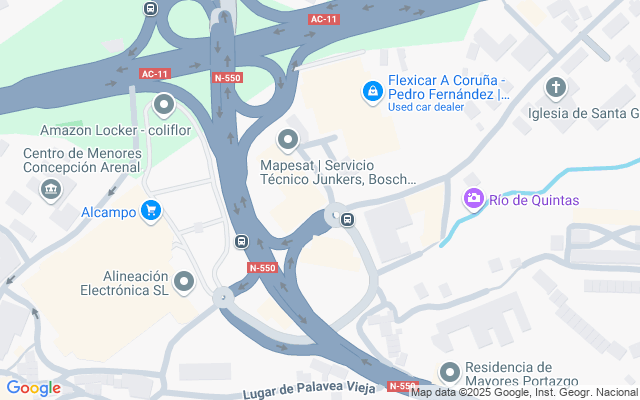Open the Residencia de Mayores Portazgo marker
The height and width of the screenshot is (400, 640).
450,373
